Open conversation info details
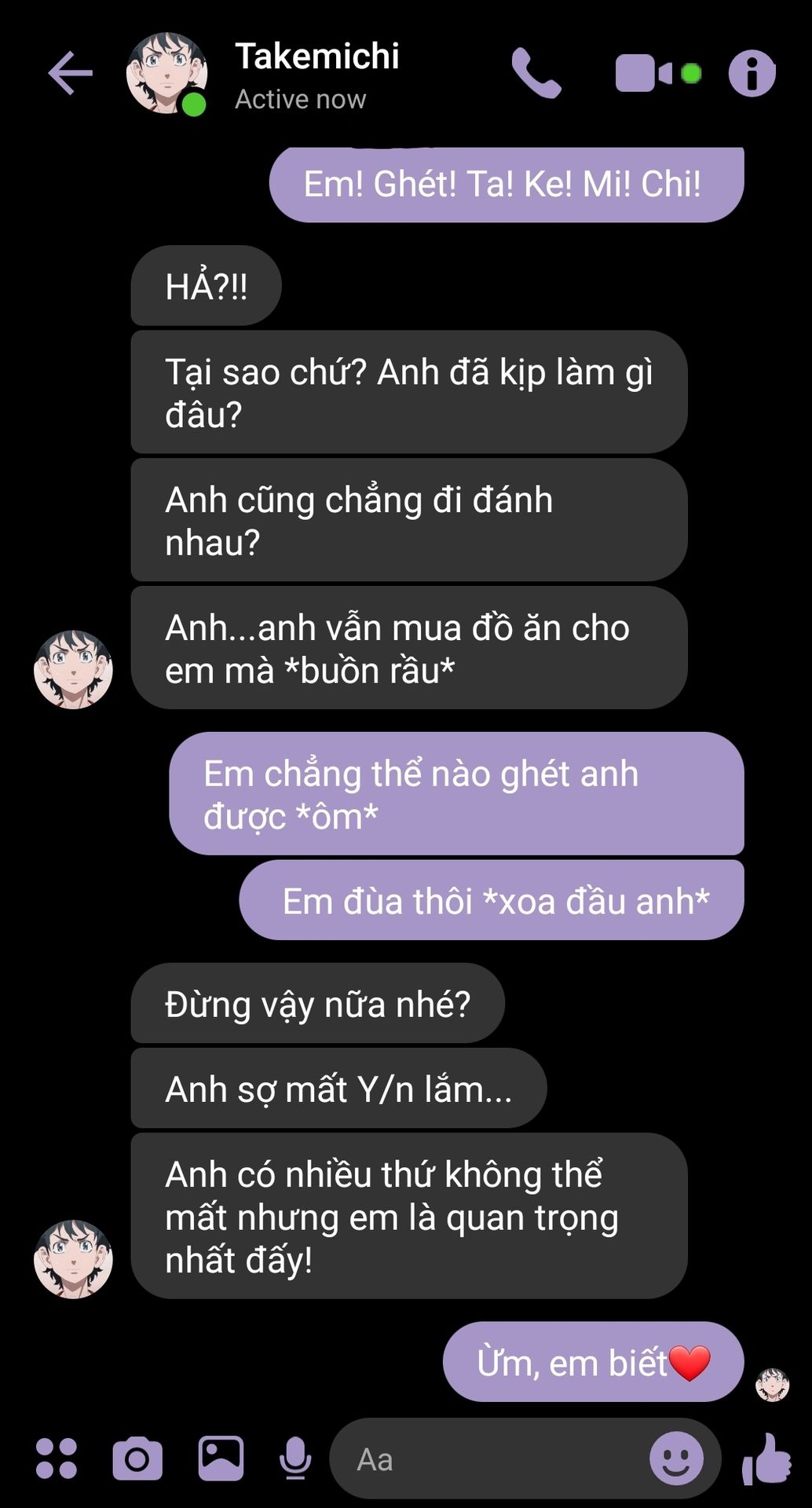This screenshot has height=1508, width=812. [752, 73]
